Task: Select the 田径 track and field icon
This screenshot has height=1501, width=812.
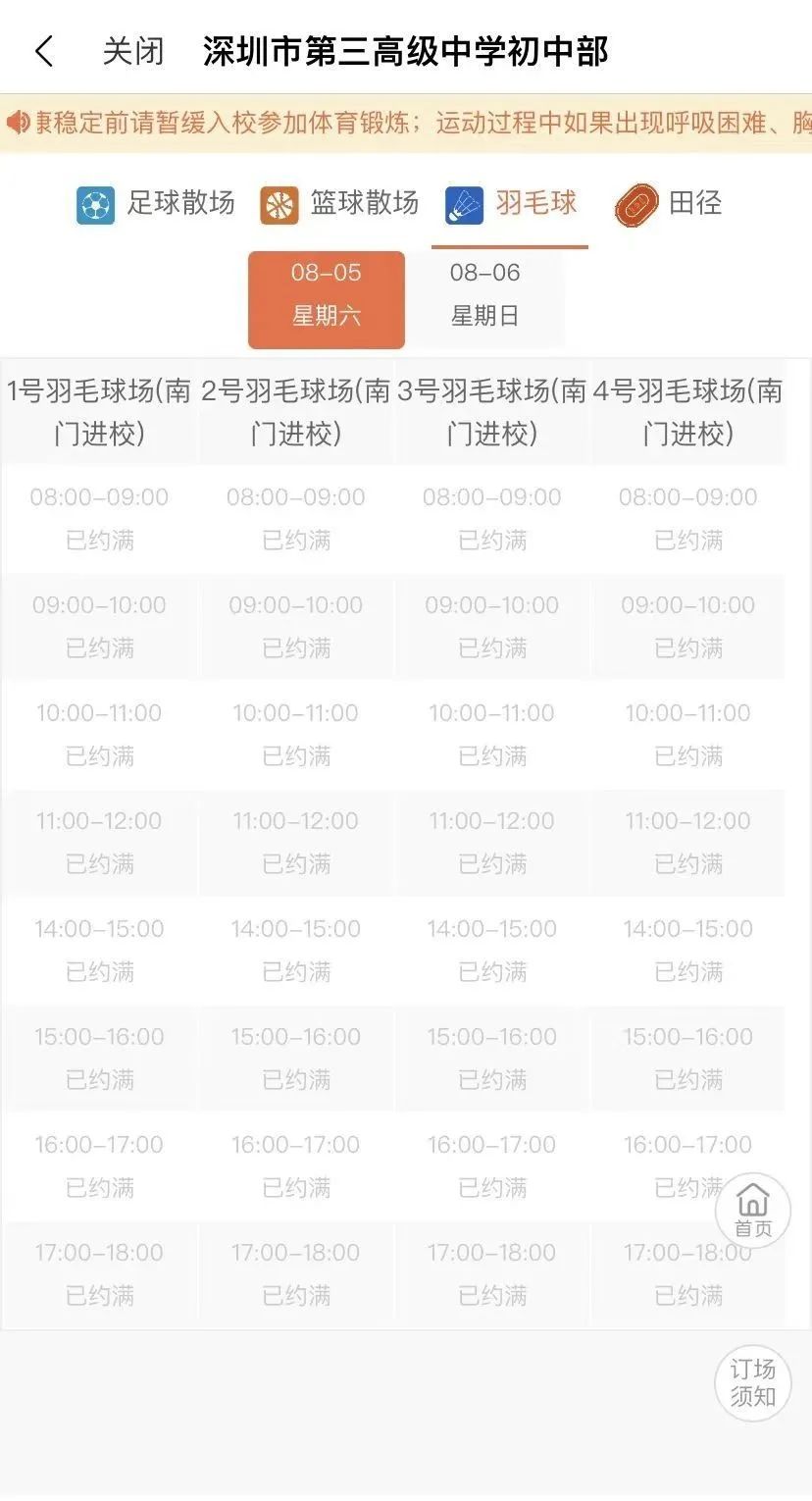Action: point(637,204)
